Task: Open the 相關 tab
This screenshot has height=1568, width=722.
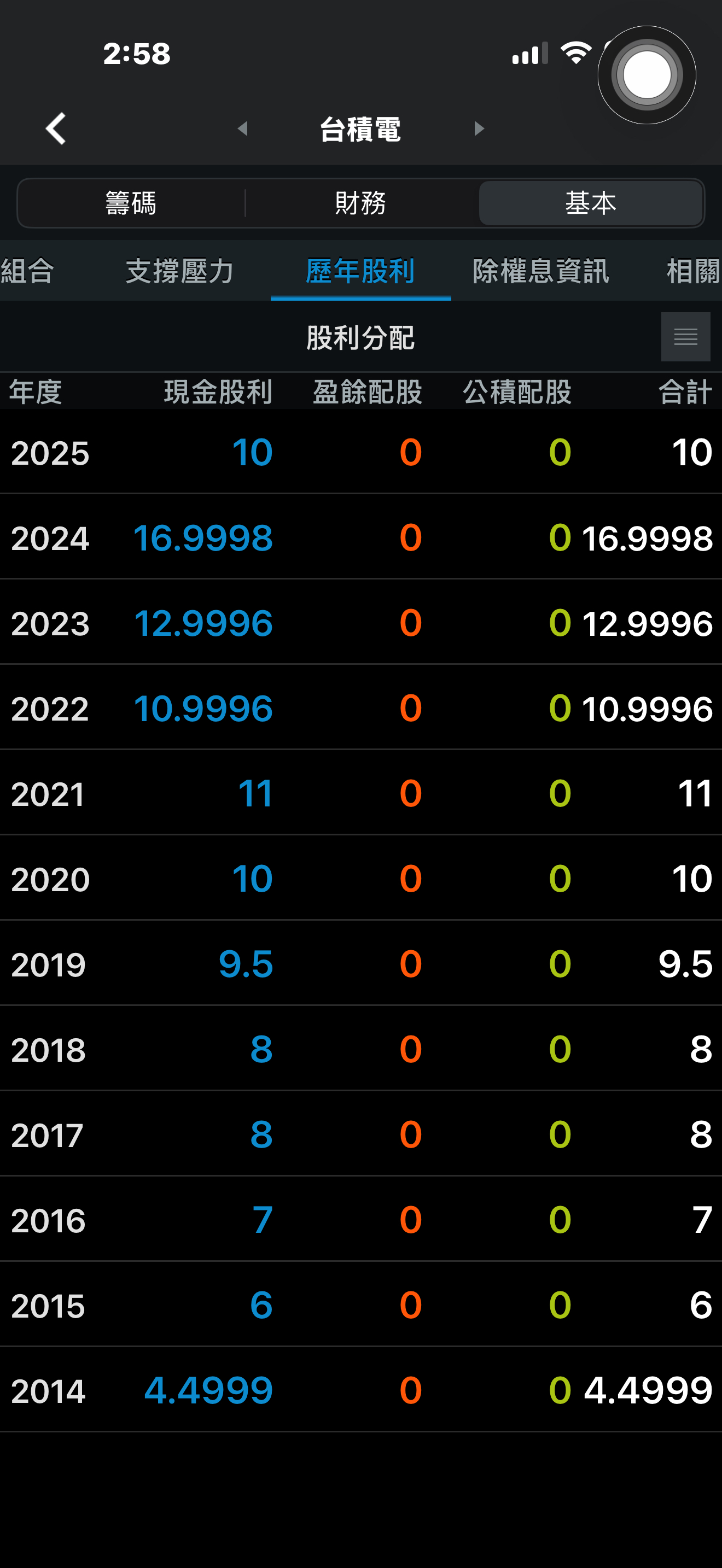Action: pos(693,271)
